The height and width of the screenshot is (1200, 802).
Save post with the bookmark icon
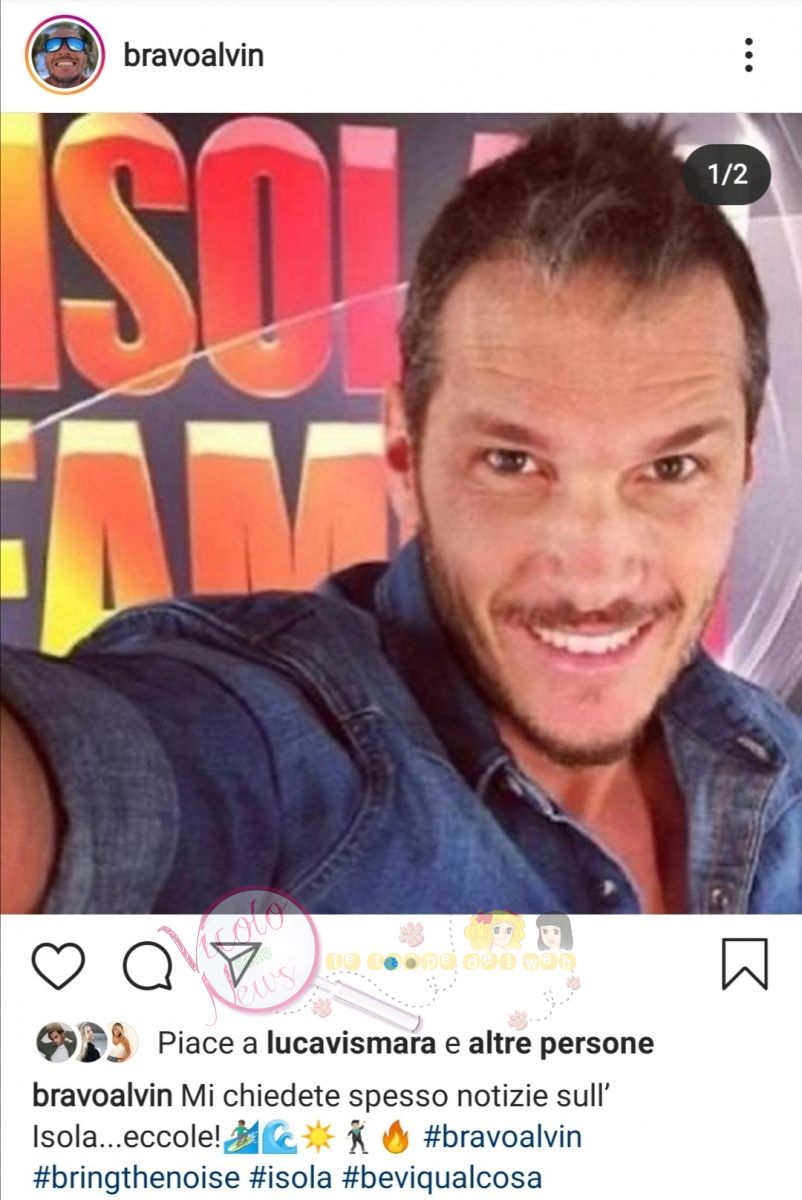744,965
